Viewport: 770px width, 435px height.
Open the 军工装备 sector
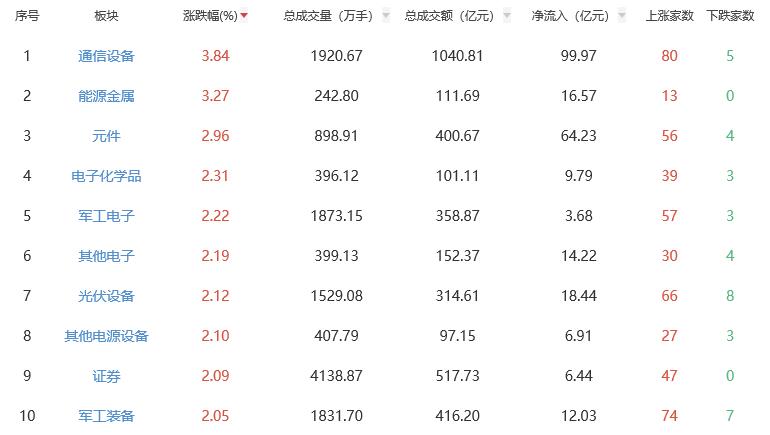click(106, 416)
